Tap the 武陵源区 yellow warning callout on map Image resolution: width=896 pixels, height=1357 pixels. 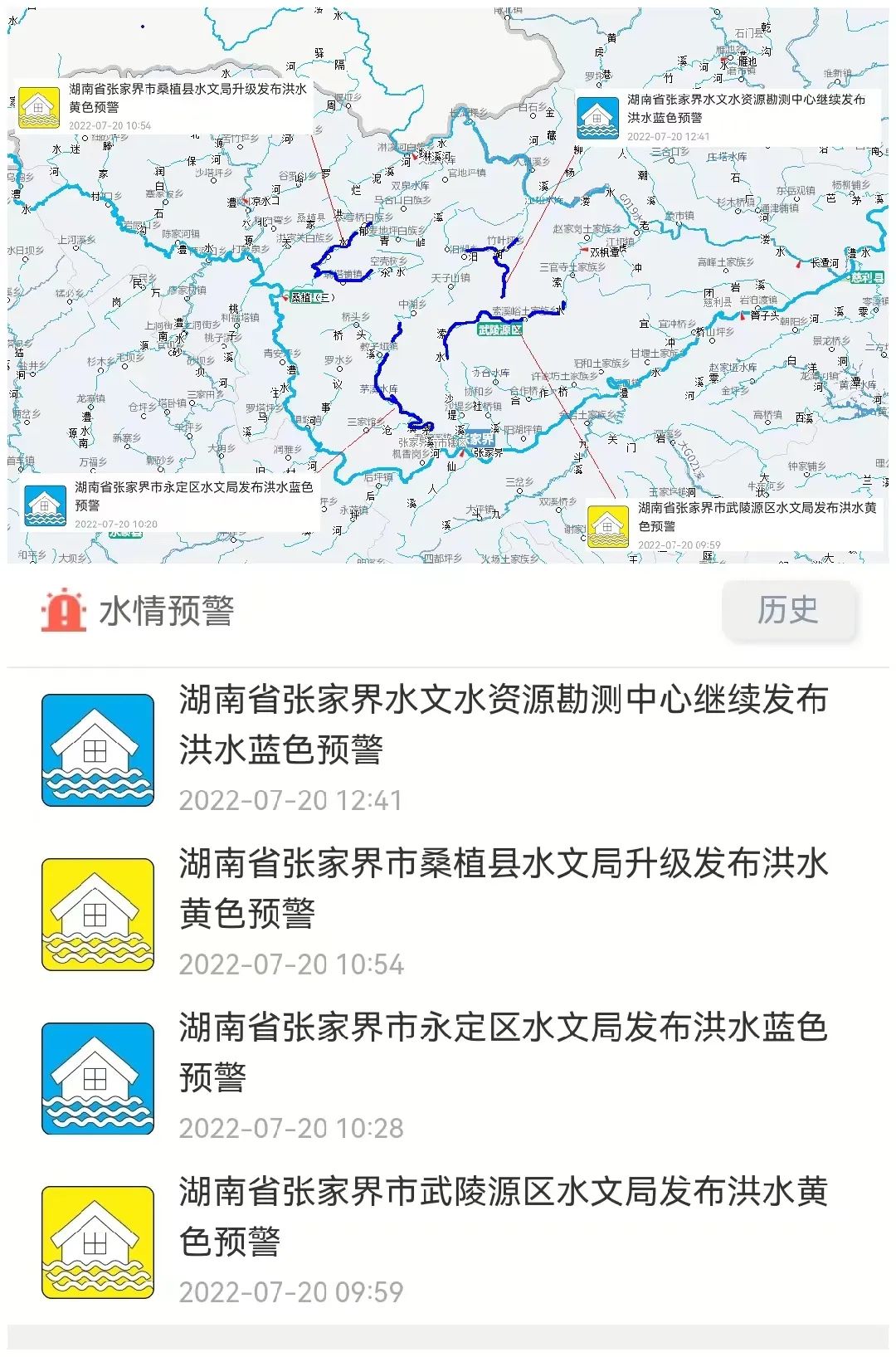(x=734, y=524)
